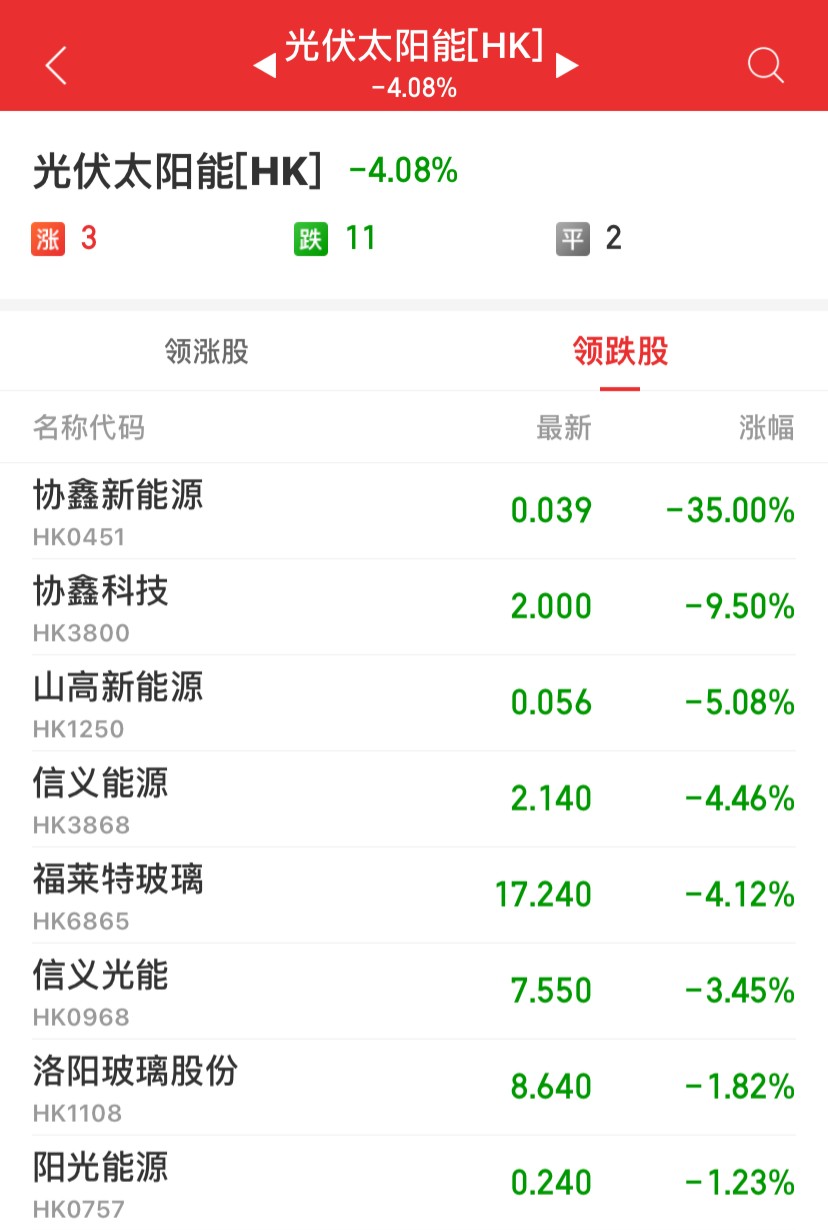The height and width of the screenshot is (1230, 828).
Task: Open search from the red header
Action: [765, 66]
